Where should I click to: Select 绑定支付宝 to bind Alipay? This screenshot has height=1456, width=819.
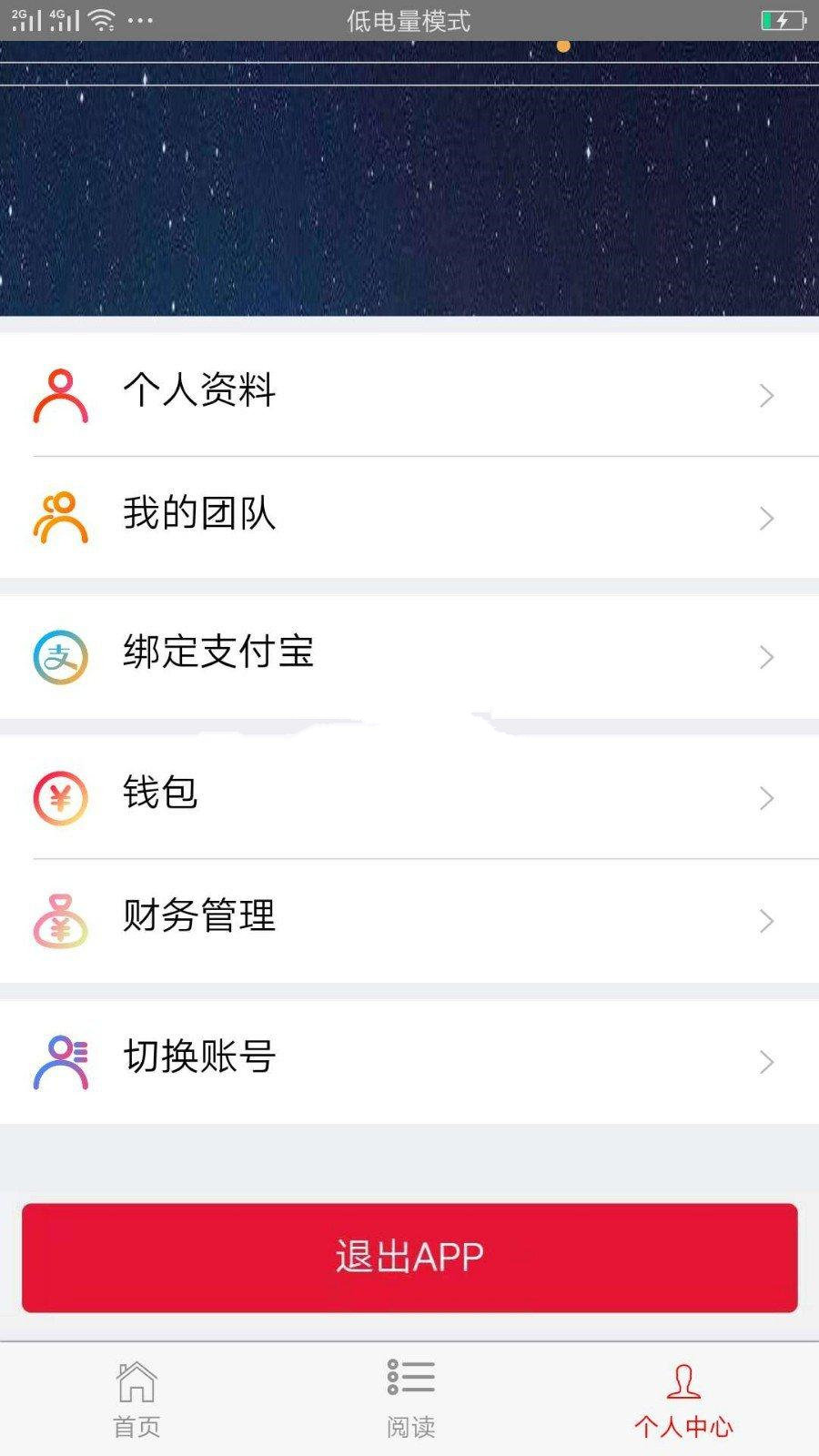click(x=409, y=656)
